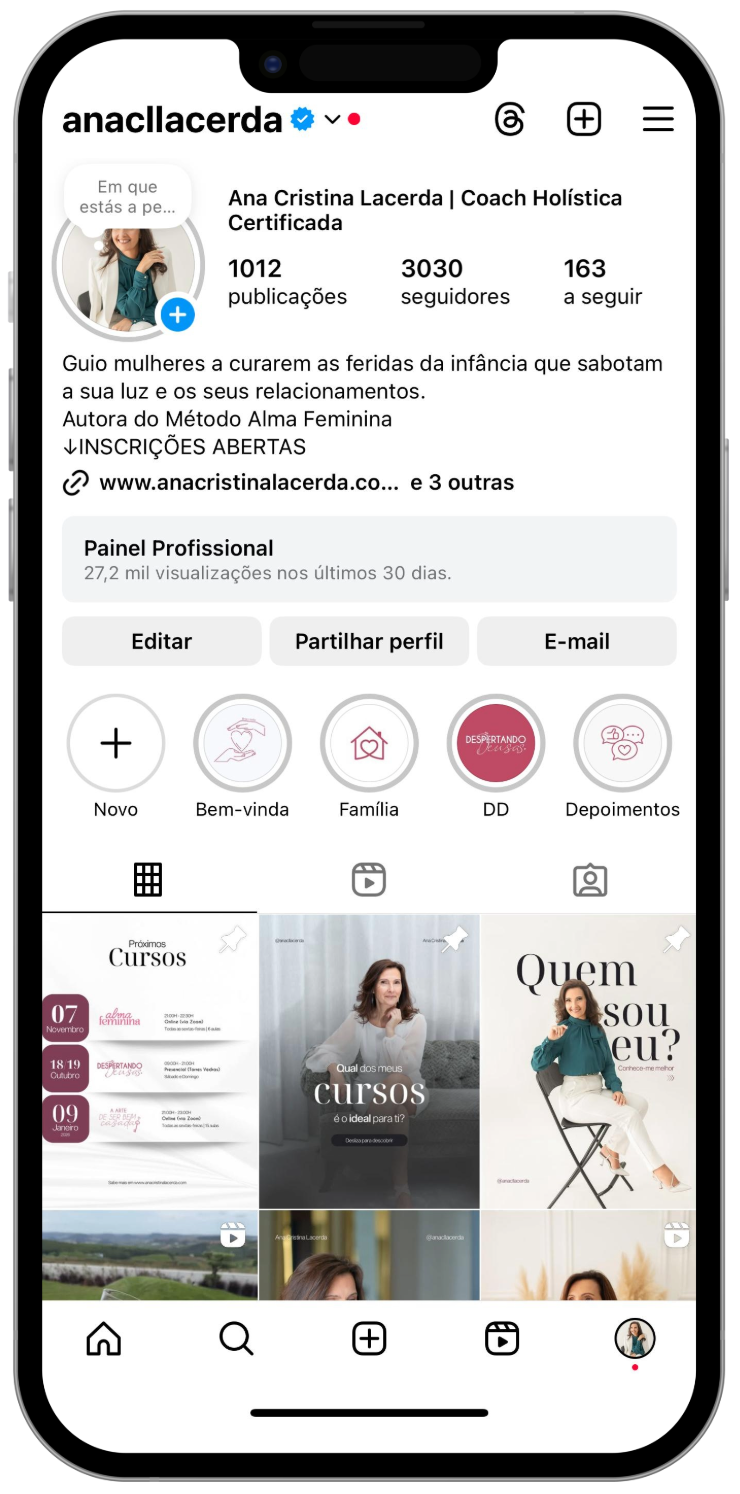This screenshot has width=740, height=1494.
Task: Open the Depoimentos highlight
Action: pos(622,744)
